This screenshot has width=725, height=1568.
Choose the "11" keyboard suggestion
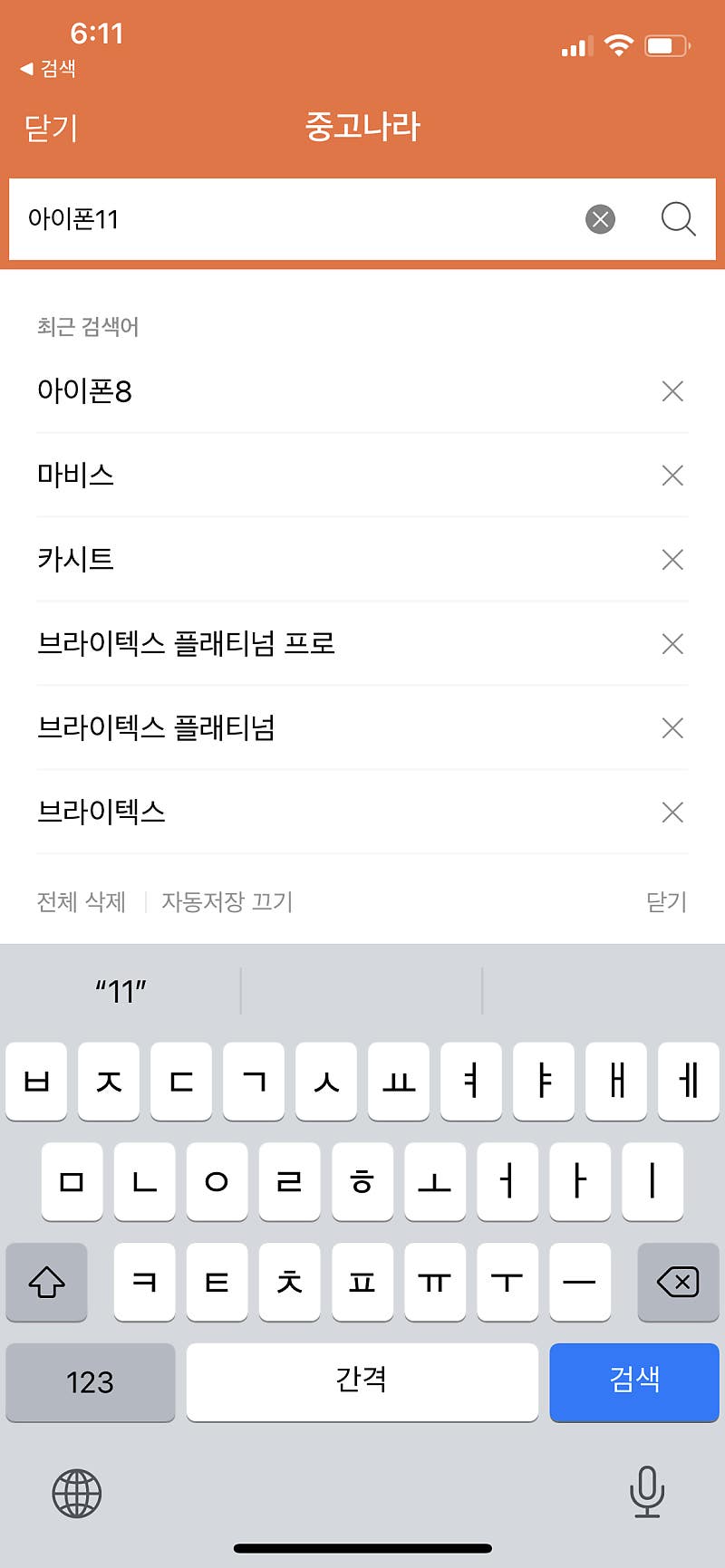pos(121,992)
